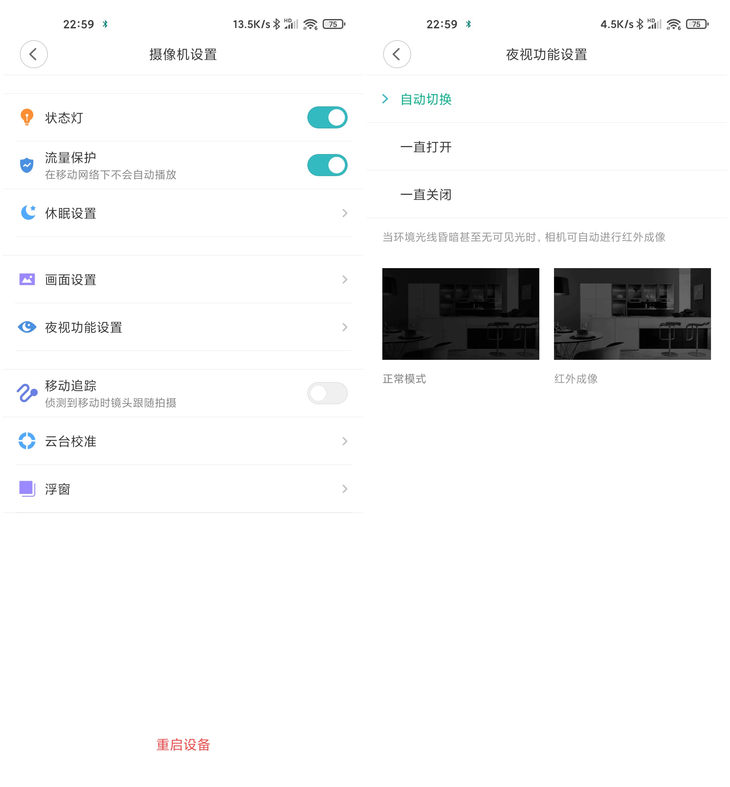Tap 重启设备 to restart the camera
This screenshot has height=787, width=730.
click(x=183, y=745)
